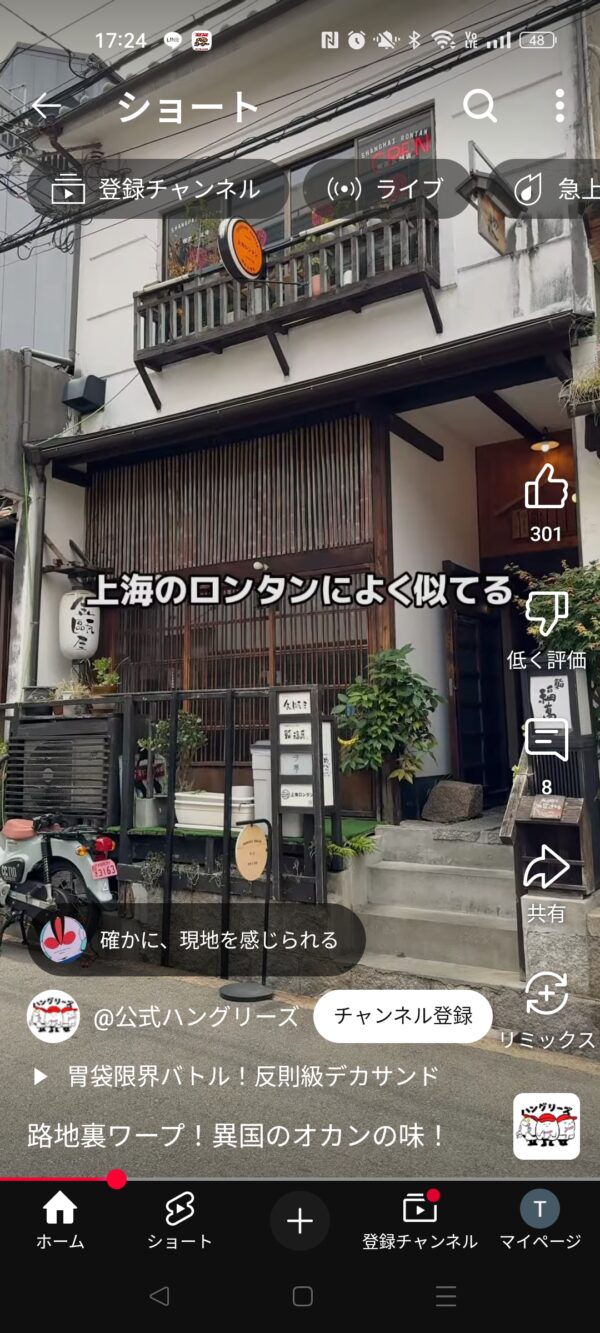The width and height of the screenshot is (600, 1333).
Task: Go to the マイページ tab
Action: tap(540, 1221)
